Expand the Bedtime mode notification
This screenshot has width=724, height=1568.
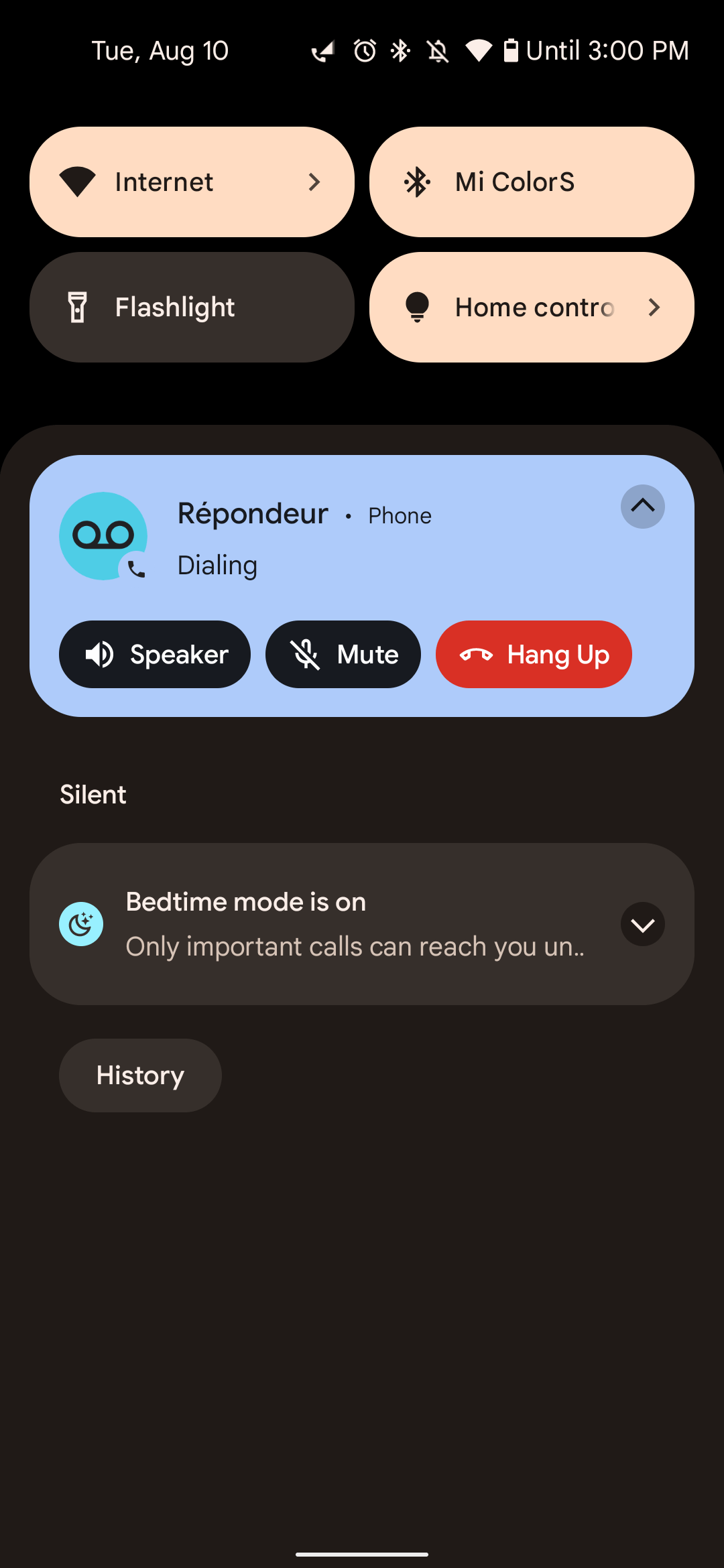pyautogui.click(x=642, y=924)
